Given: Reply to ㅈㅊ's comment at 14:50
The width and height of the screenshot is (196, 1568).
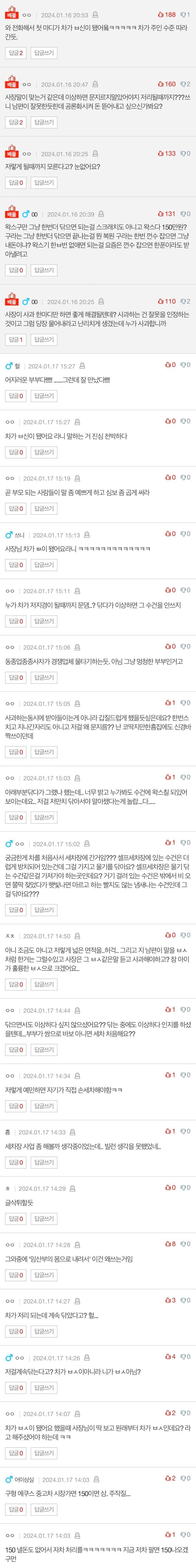Looking at the screenshot, I should (x=44, y=984).
